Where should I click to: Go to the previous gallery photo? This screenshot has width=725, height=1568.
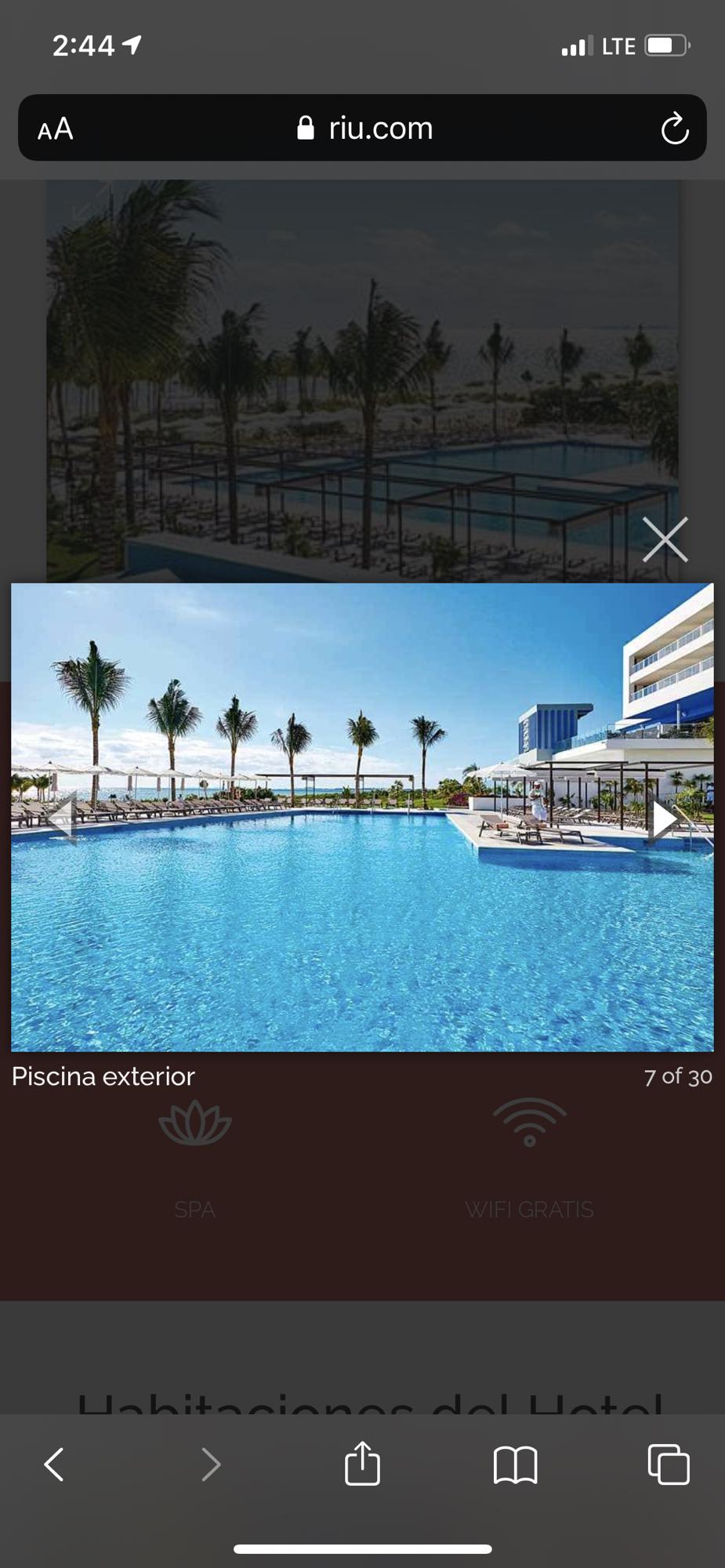(x=61, y=818)
